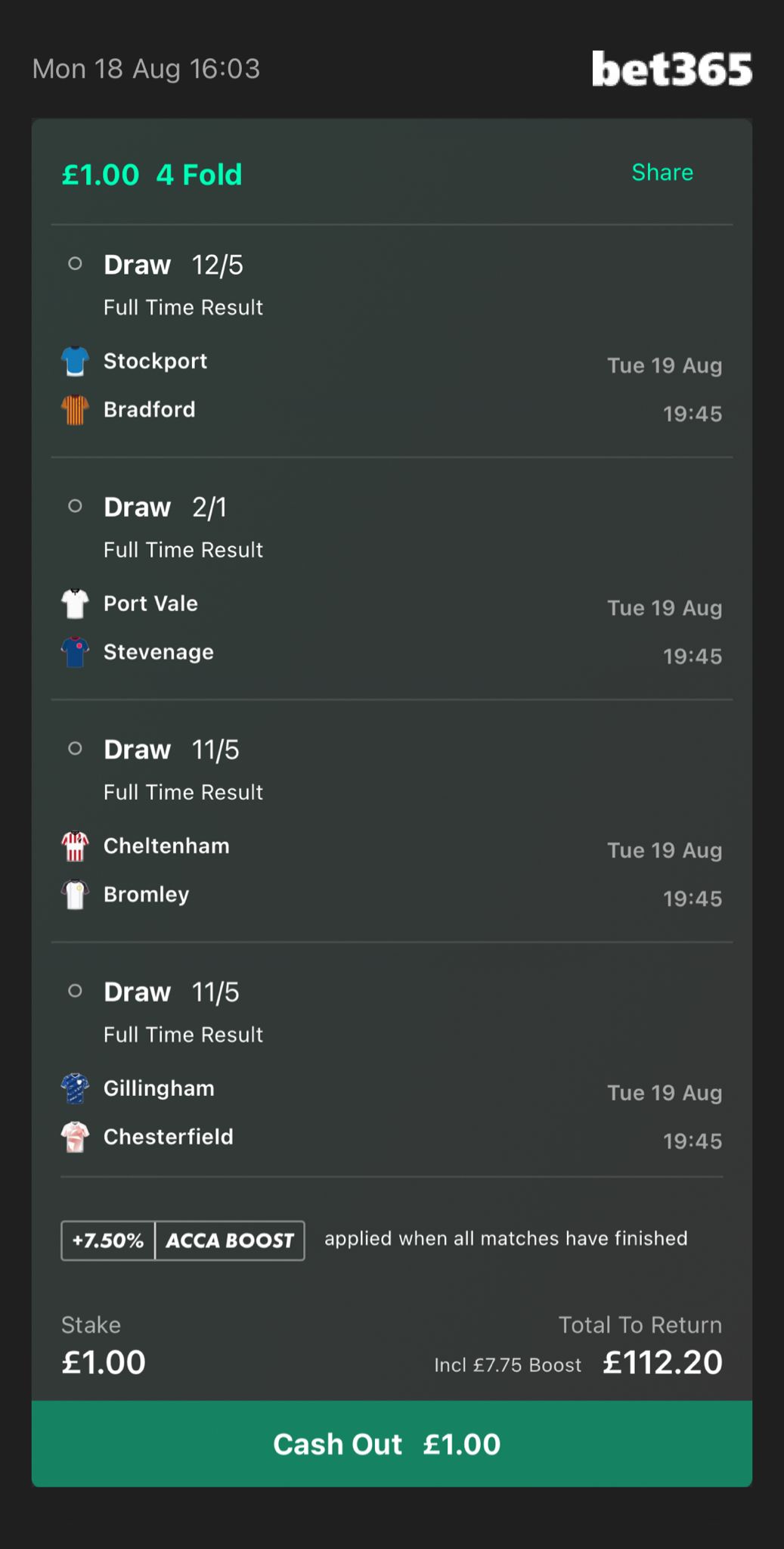784x1549 pixels.
Task: Open the Cheltenham v Bromley selection
Action: (392, 821)
